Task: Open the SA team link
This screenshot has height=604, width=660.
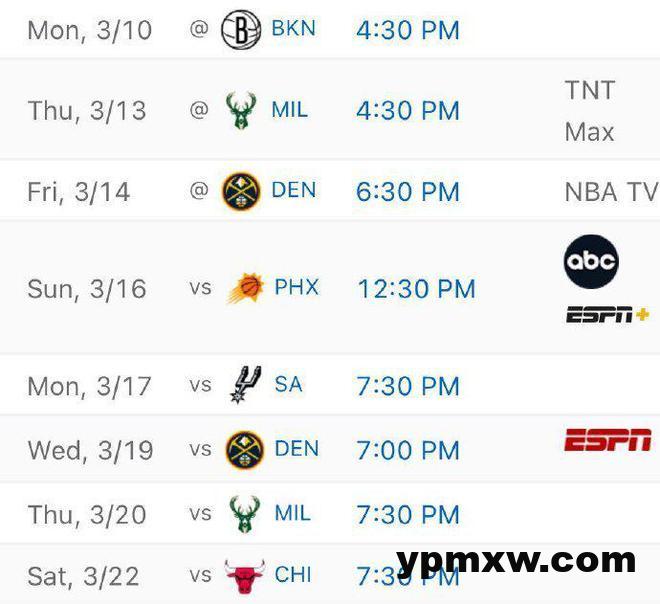Action: (288, 385)
